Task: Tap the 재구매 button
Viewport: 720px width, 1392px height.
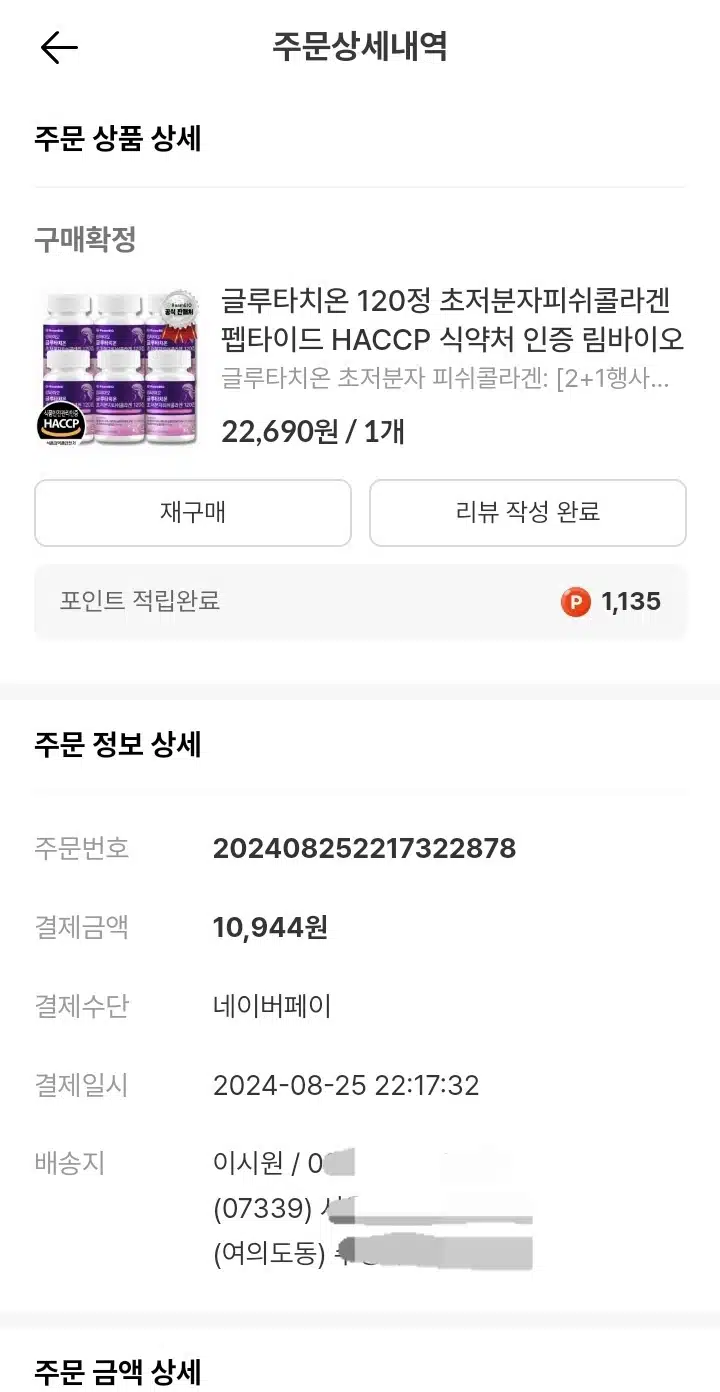Action: coord(193,513)
